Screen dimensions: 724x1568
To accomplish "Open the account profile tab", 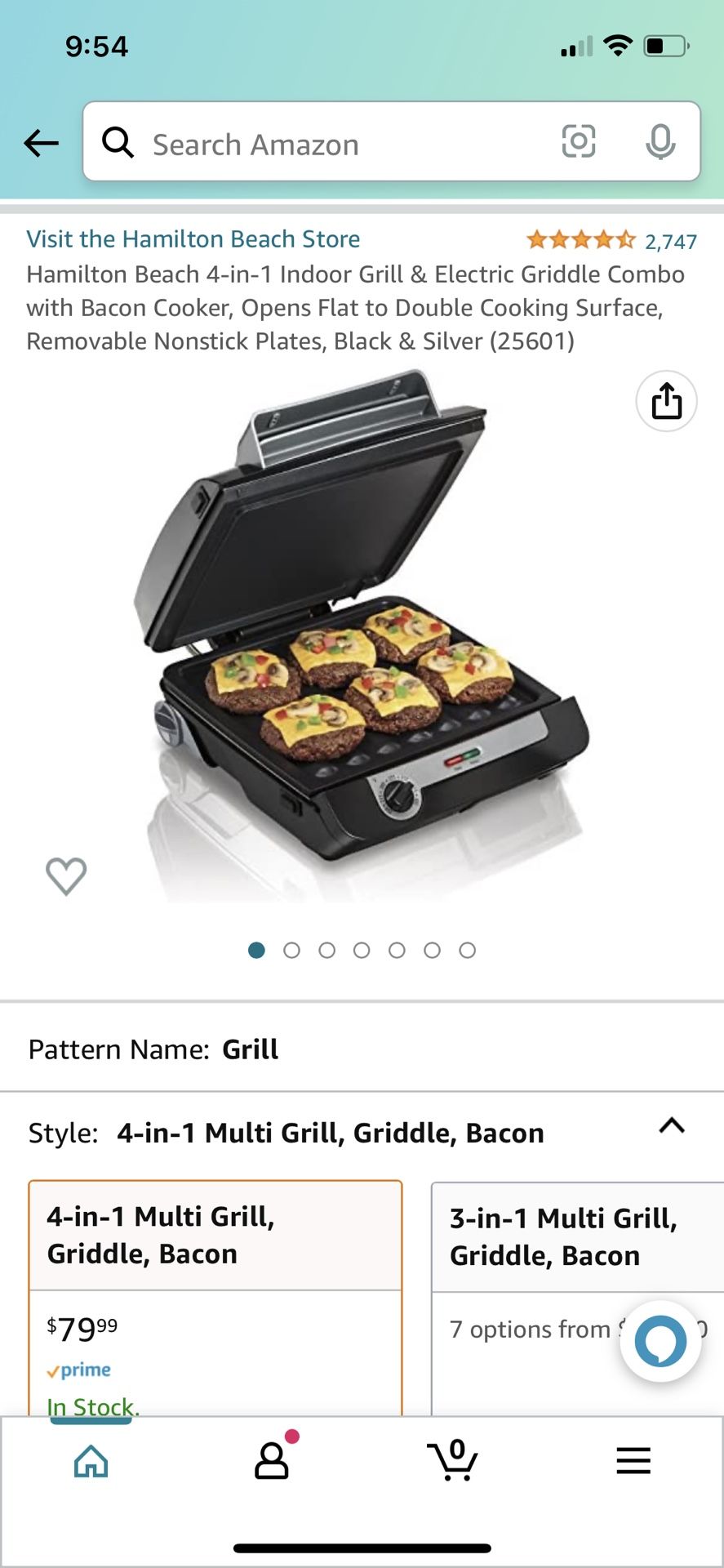I will 272,1460.
